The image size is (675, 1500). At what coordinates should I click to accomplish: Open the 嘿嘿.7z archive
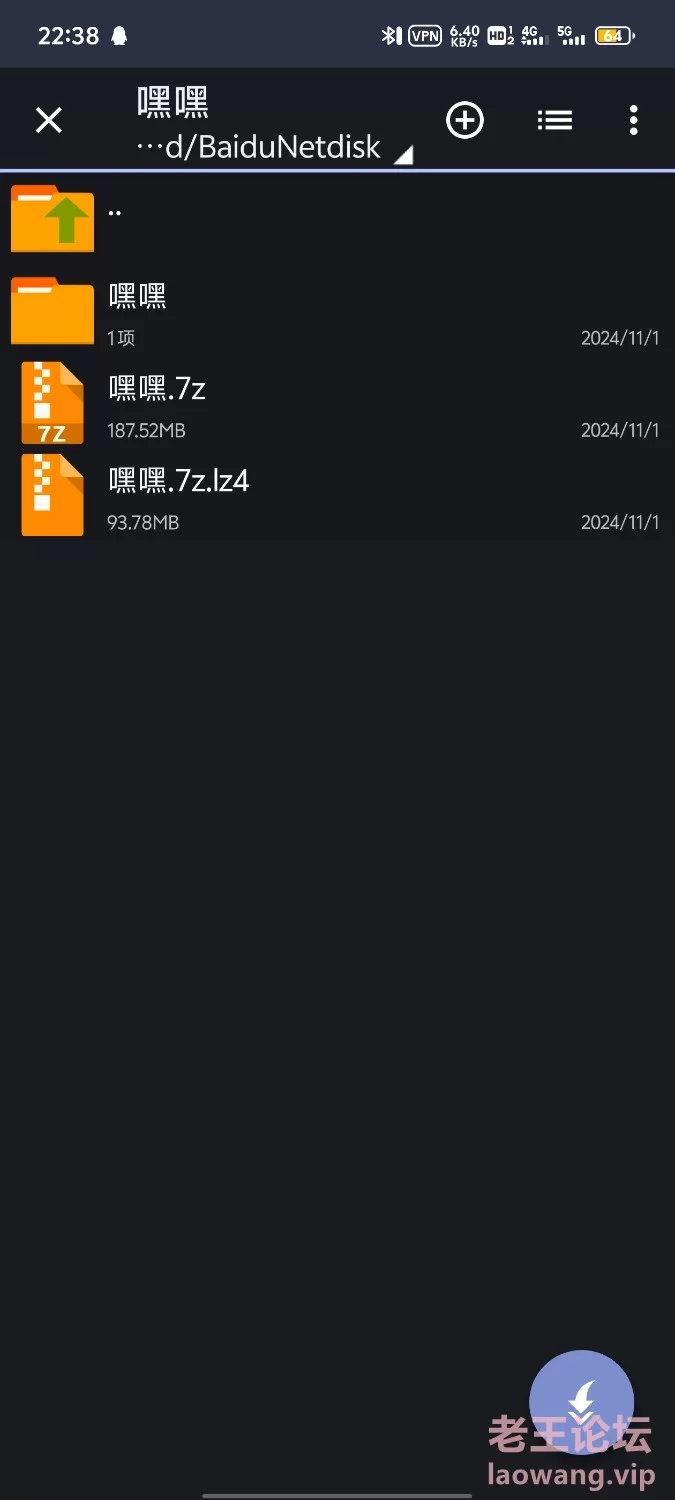coord(337,403)
